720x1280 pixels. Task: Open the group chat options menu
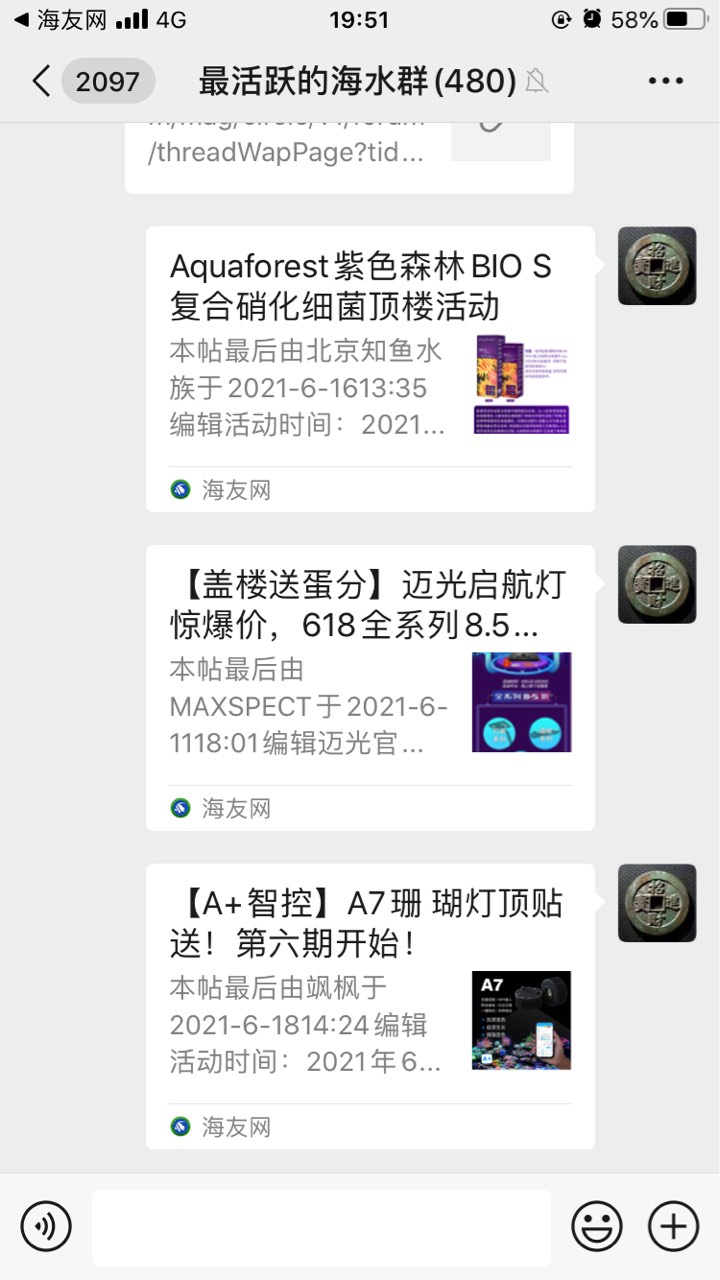point(665,81)
